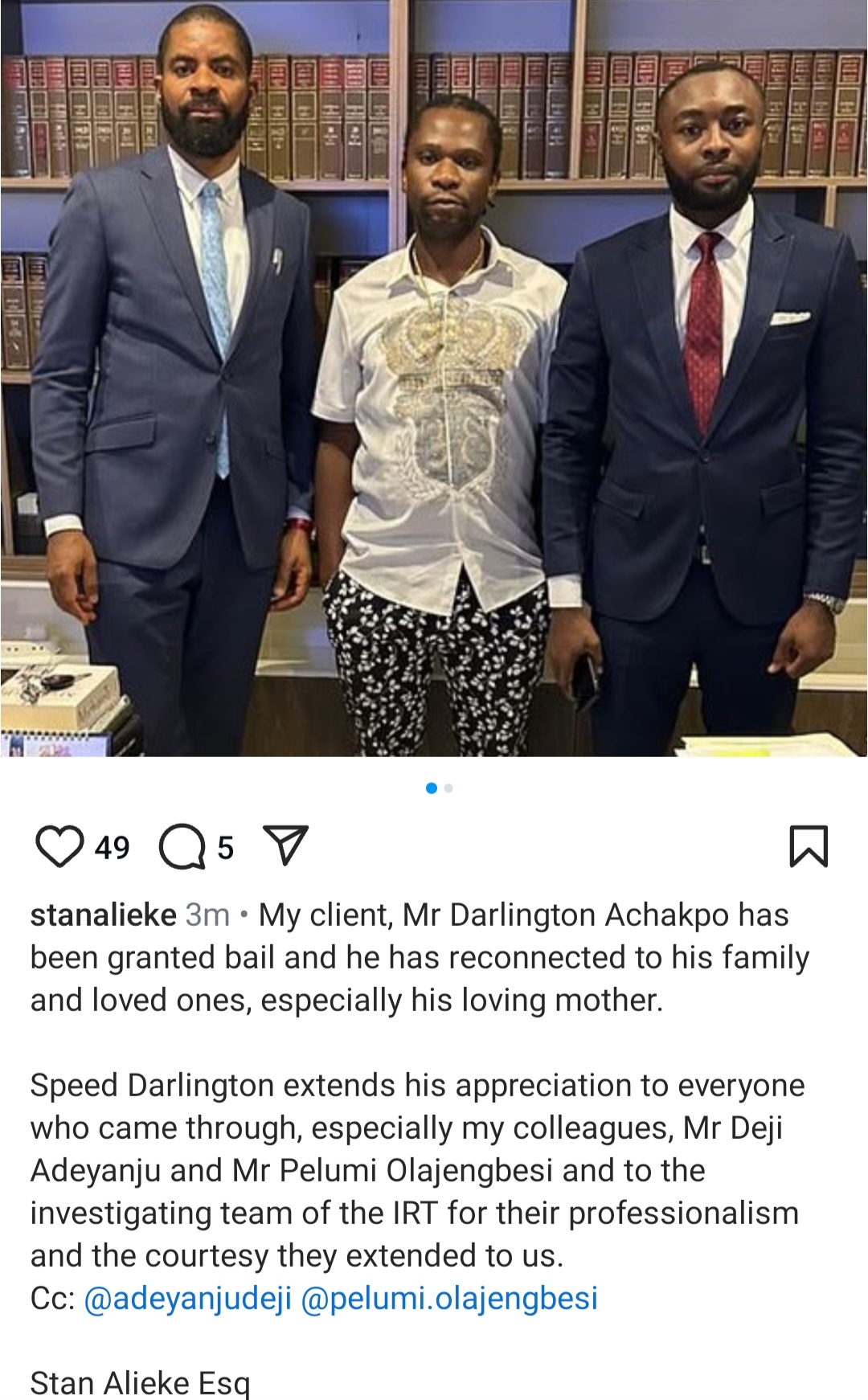Open the @adeyanjudeji mention
Viewport: 868px width, 1400px height.
[187, 1299]
